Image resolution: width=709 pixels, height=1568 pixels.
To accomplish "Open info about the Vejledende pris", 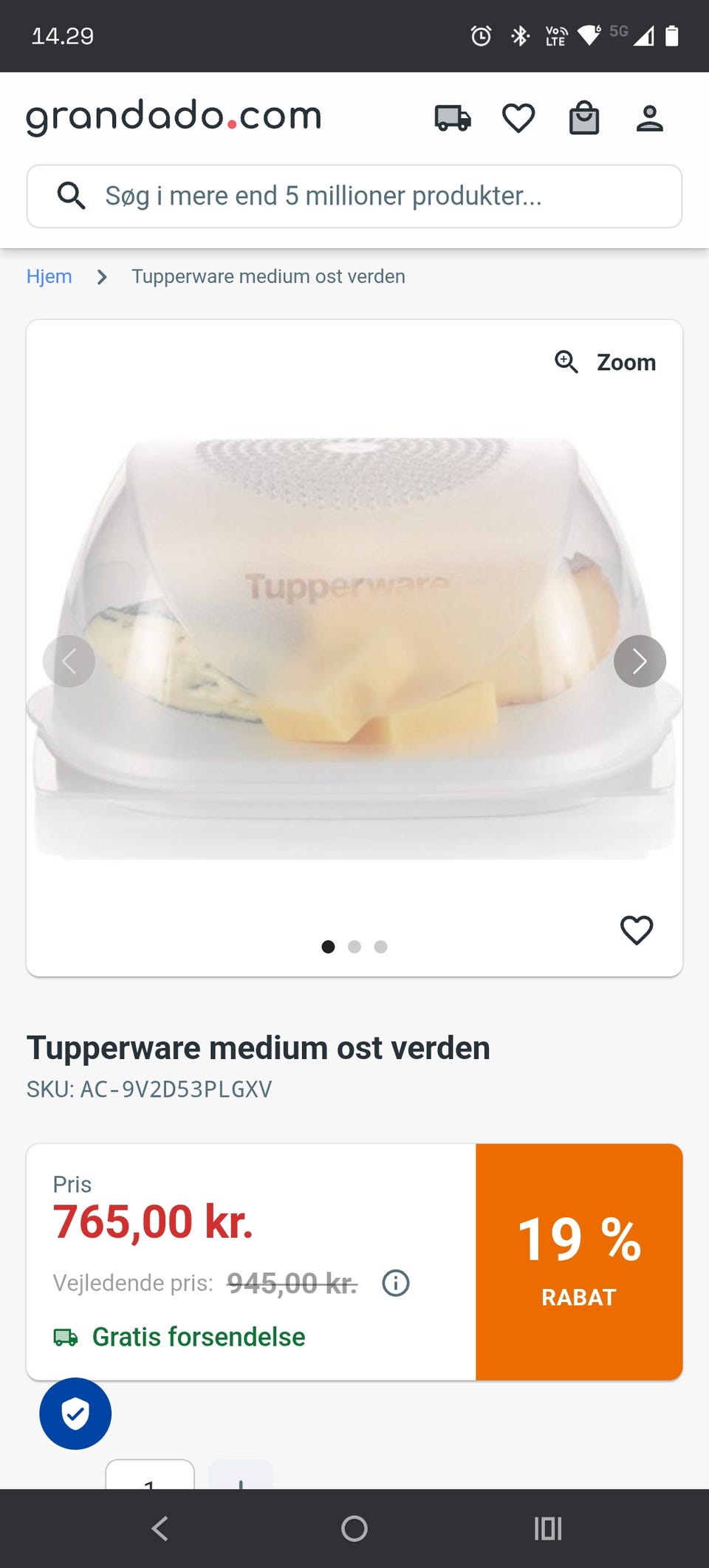I will tap(396, 1283).
